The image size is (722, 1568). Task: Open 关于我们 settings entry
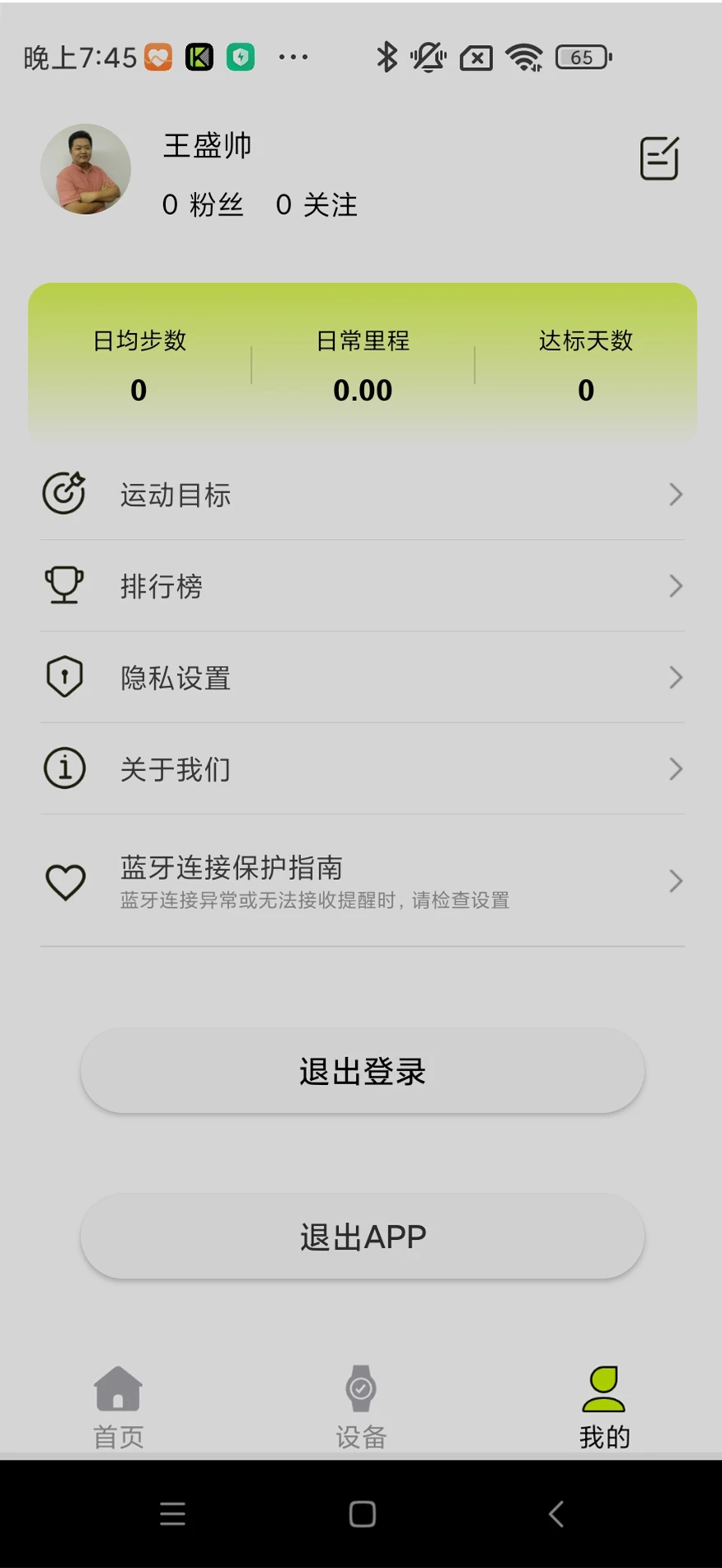click(175, 768)
